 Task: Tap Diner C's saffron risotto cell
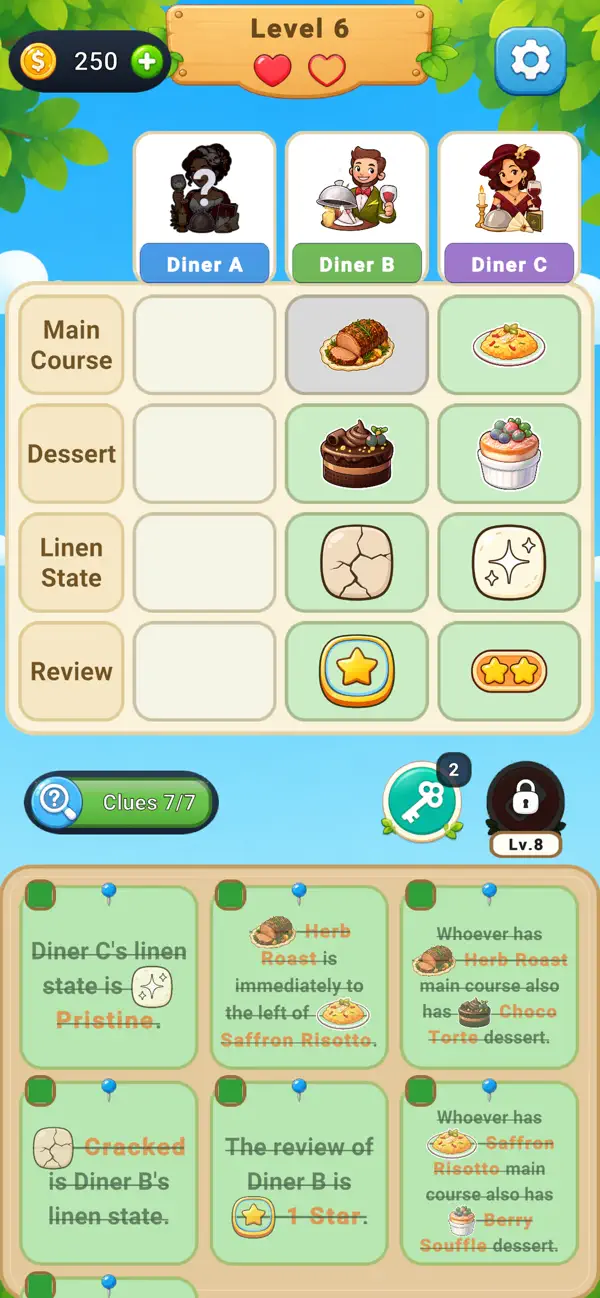click(x=509, y=344)
